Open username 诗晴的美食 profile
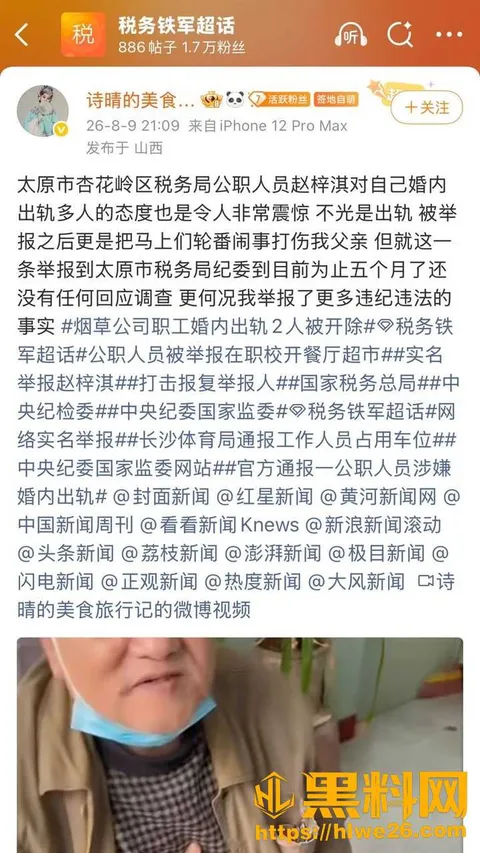 click(140, 100)
